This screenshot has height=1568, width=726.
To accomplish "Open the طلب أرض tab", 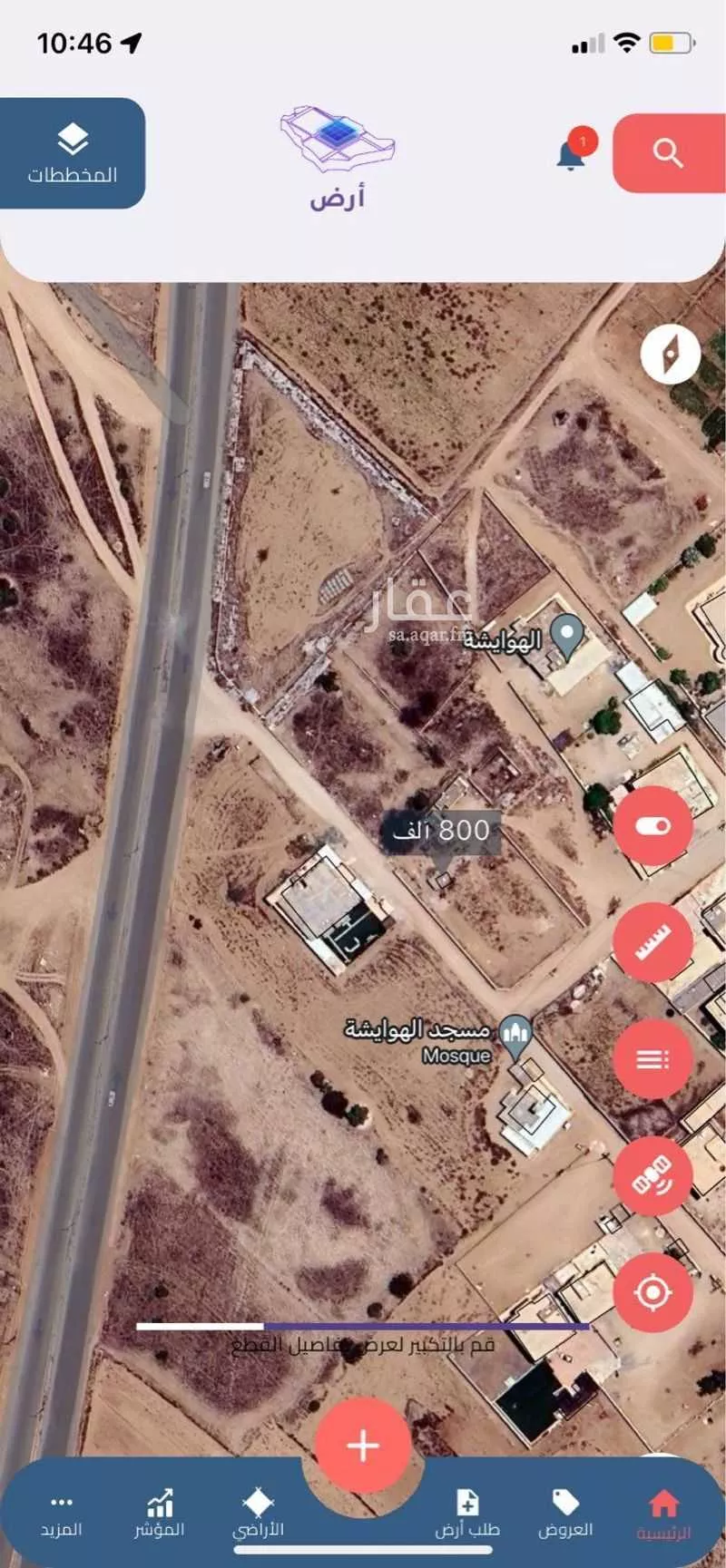I will point(467,1514).
